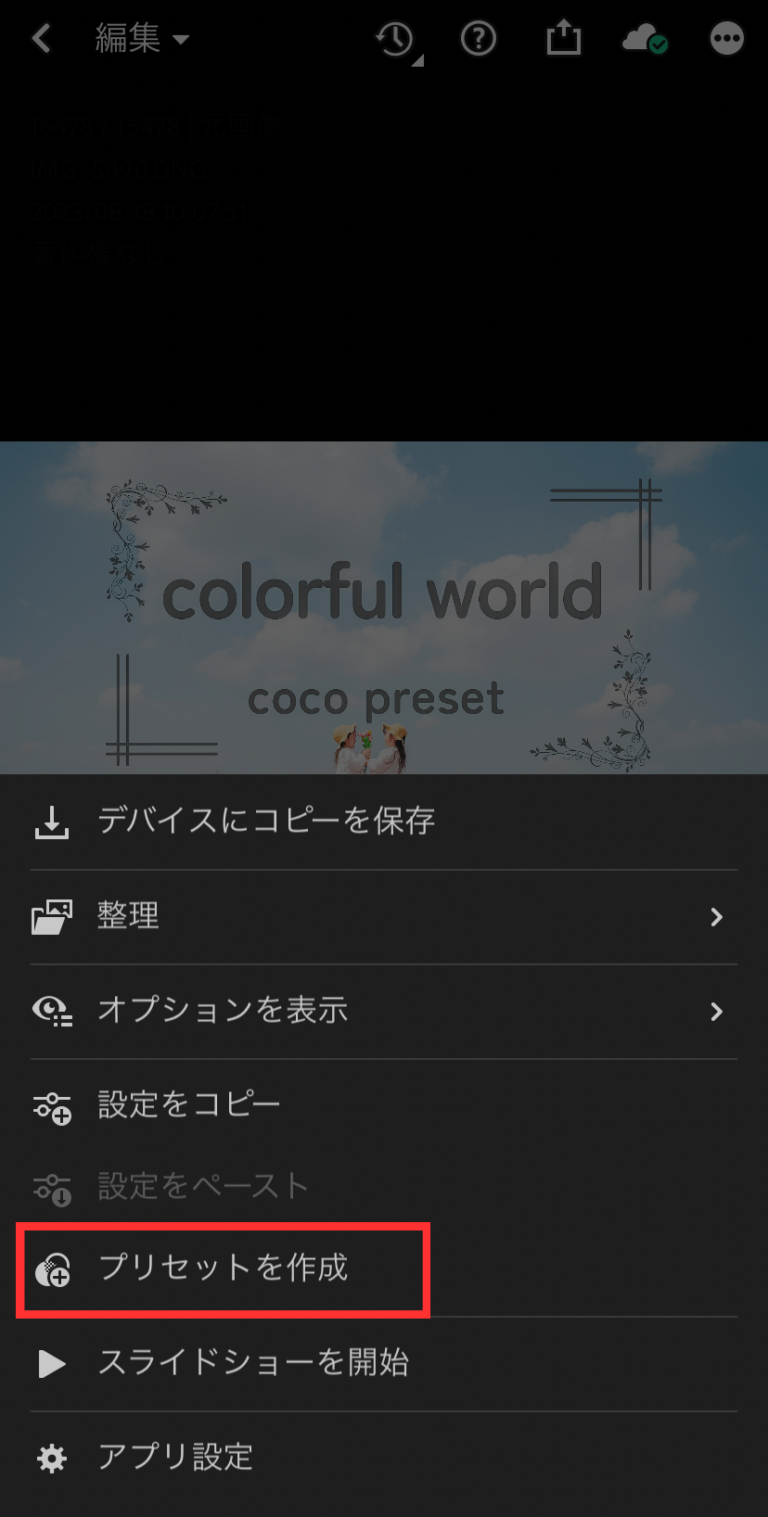Open オプションを表示 submenu
Screen dimensions: 768x1517
(380, 1011)
